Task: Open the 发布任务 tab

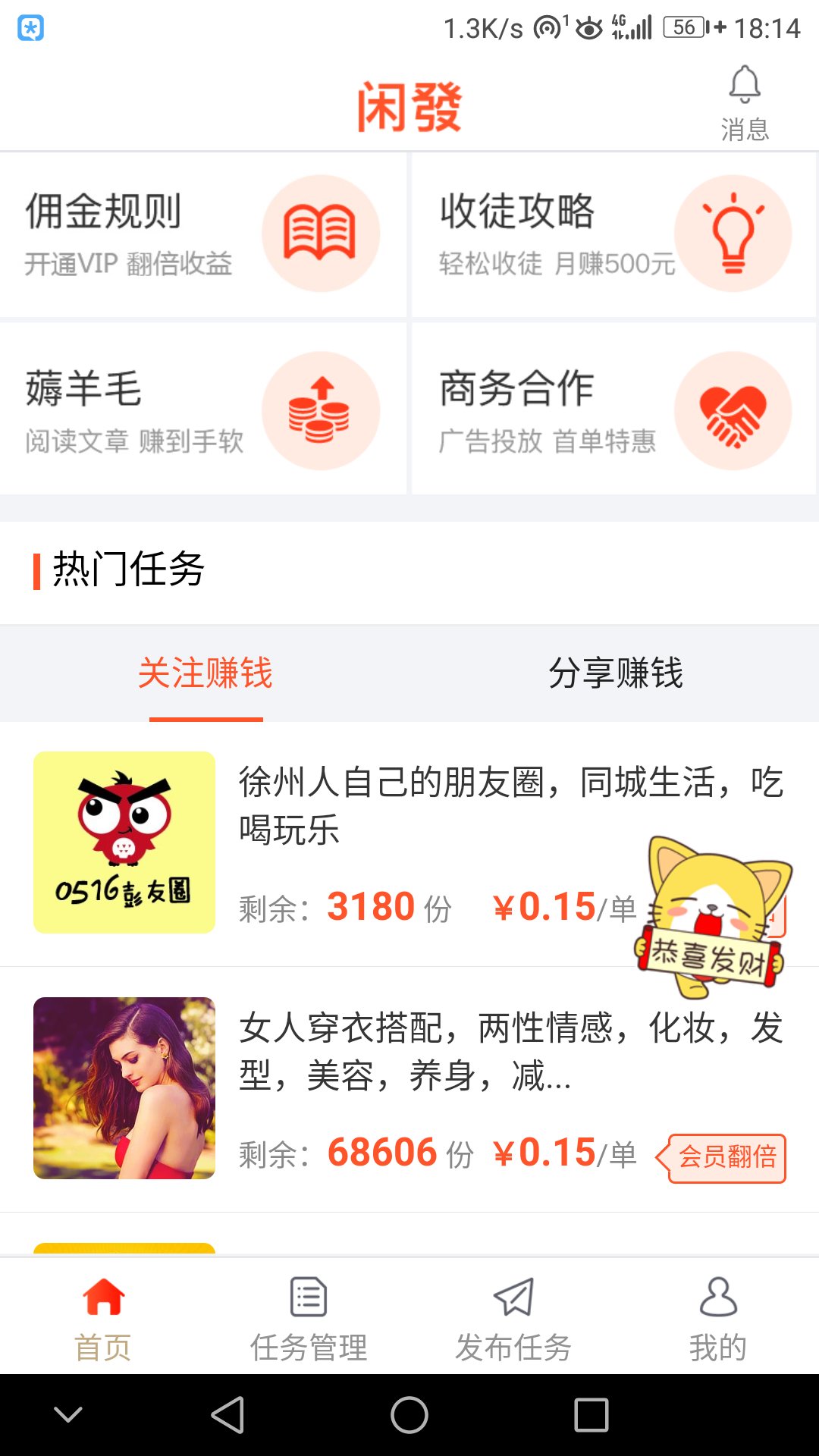Action: [x=513, y=1316]
